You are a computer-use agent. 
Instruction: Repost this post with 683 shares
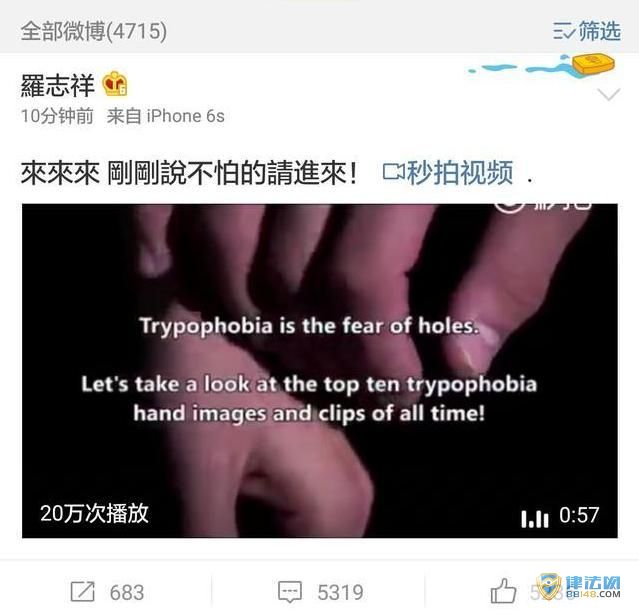pyautogui.click(x=107, y=592)
